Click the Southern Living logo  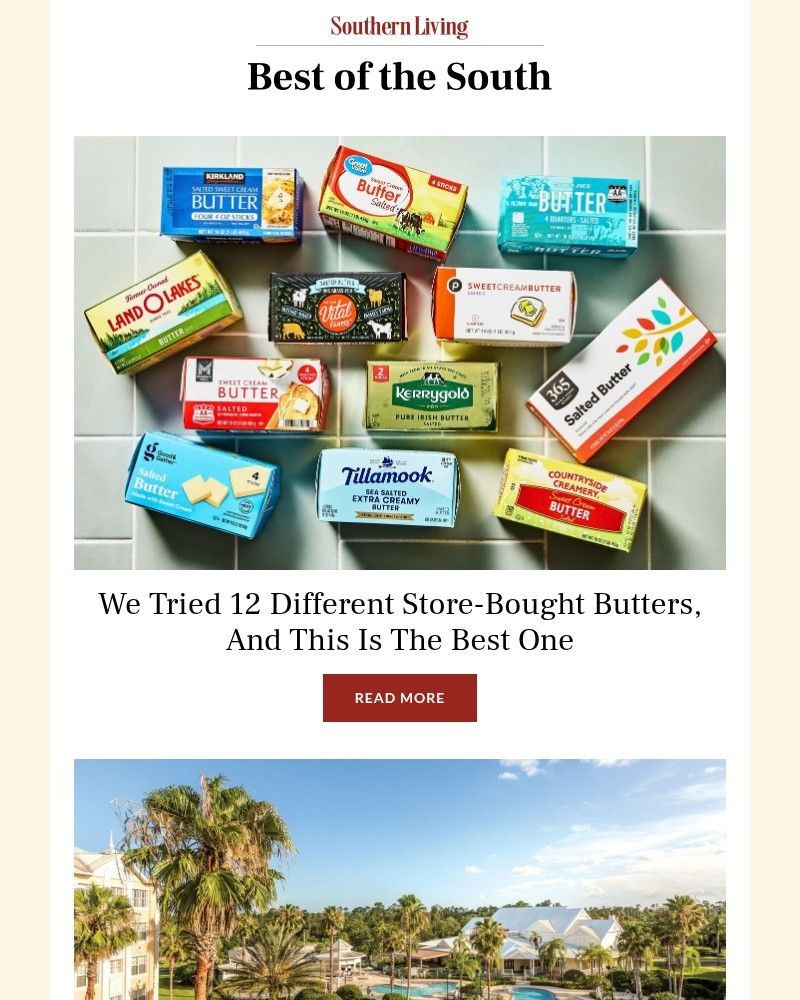coord(399,26)
